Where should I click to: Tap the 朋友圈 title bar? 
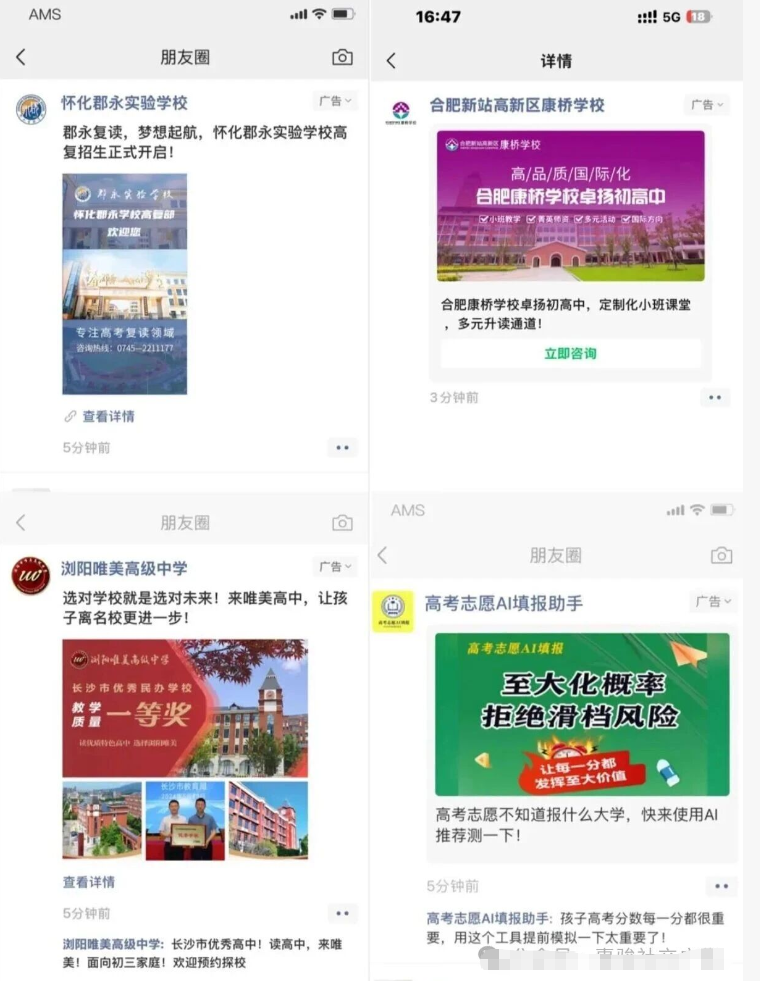coord(184,57)
